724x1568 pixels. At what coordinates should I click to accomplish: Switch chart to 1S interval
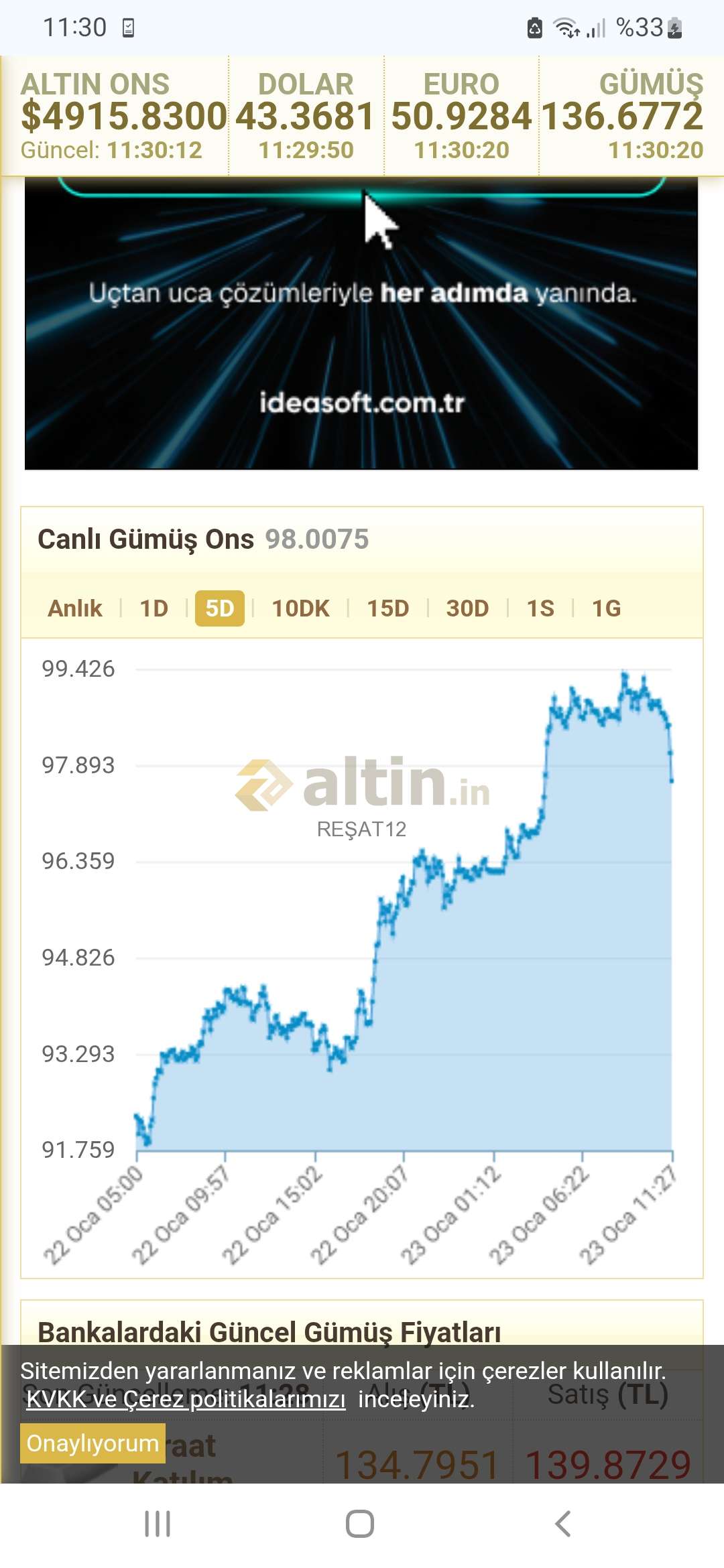pos(540,608)
